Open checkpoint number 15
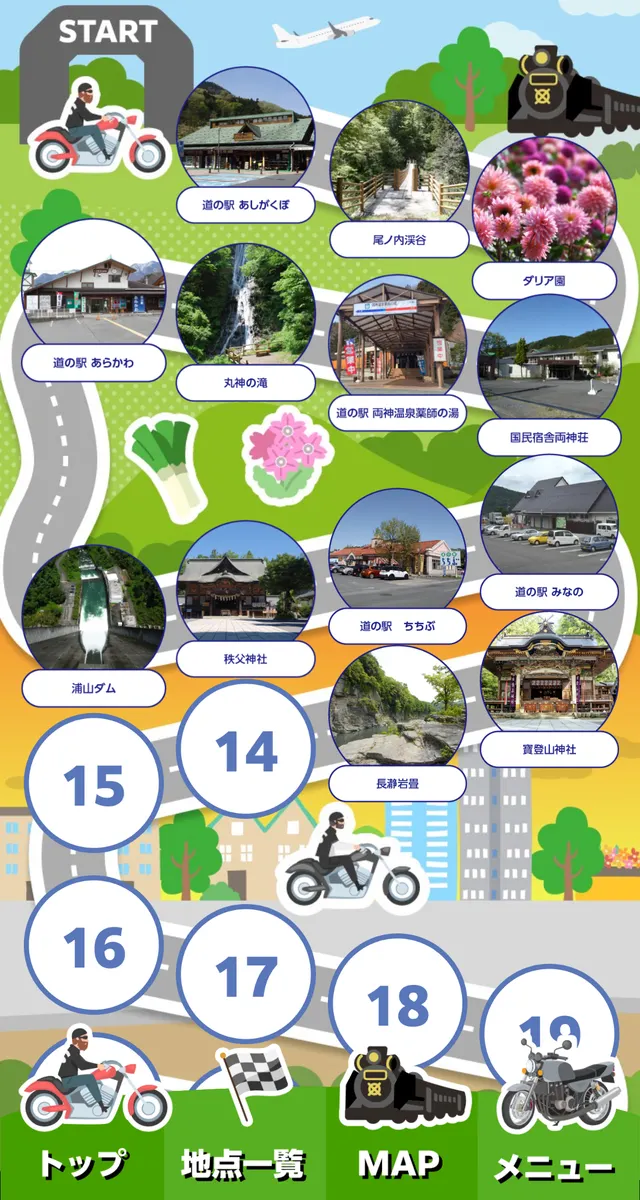 [94, 785]
